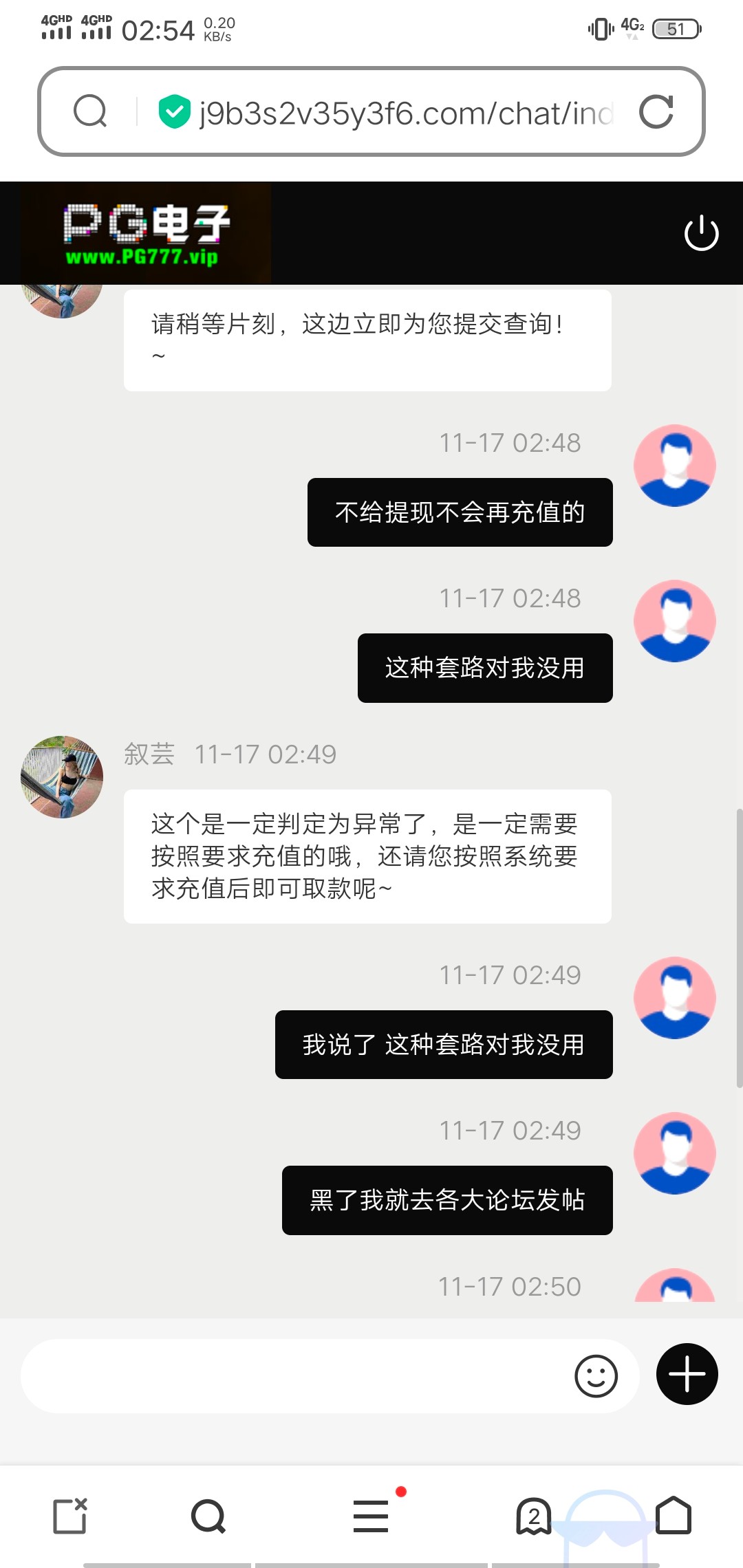Viewport: 743px width, 1568px height.
Task: Open the browser menu with red dot
Action: [x=371, y=1516]
